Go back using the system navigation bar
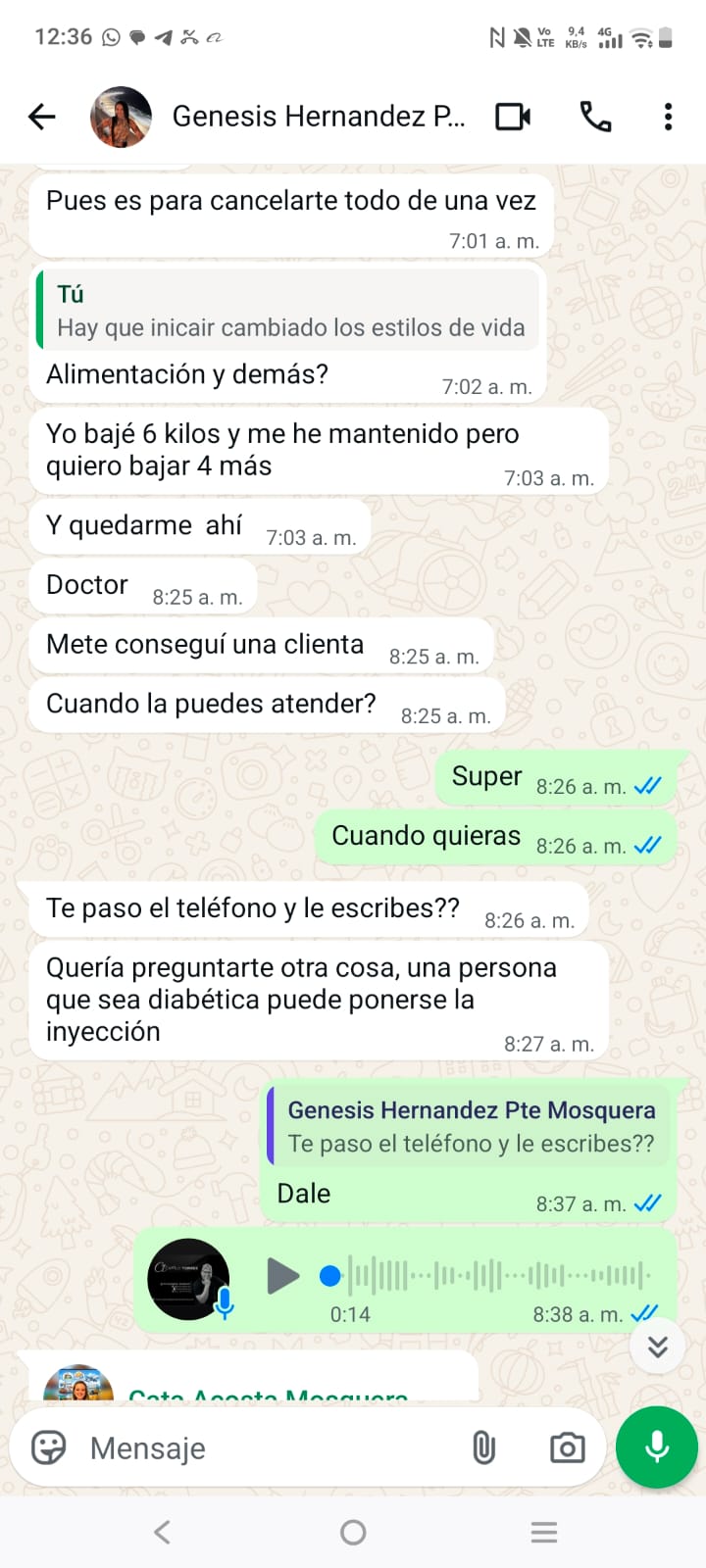Image resolution: width=706 pixels, height=1568 pixels. click(163, 1532)
